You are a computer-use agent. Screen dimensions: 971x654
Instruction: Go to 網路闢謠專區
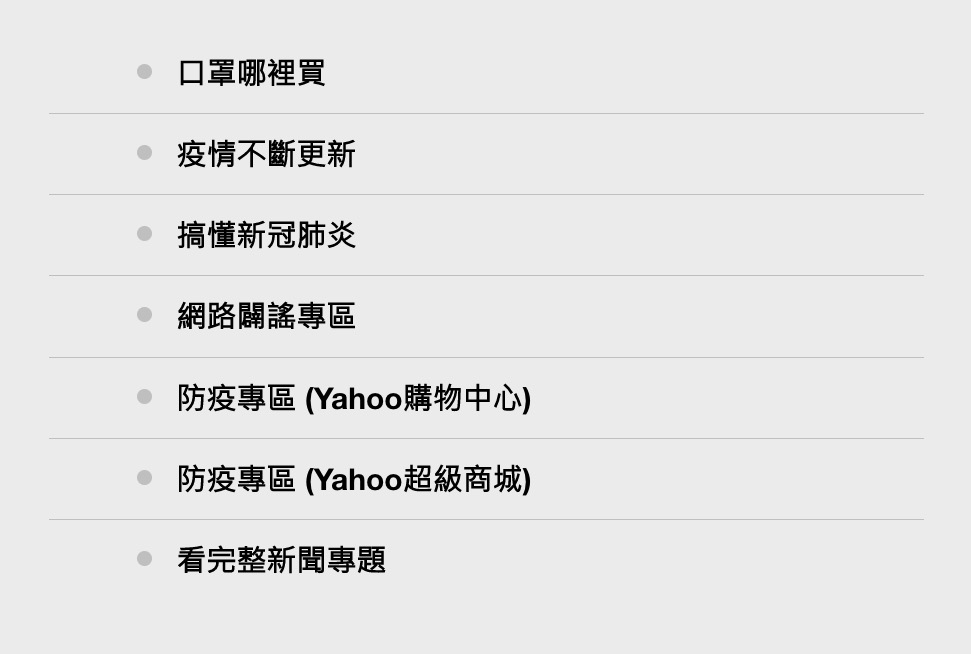point(266,316)
